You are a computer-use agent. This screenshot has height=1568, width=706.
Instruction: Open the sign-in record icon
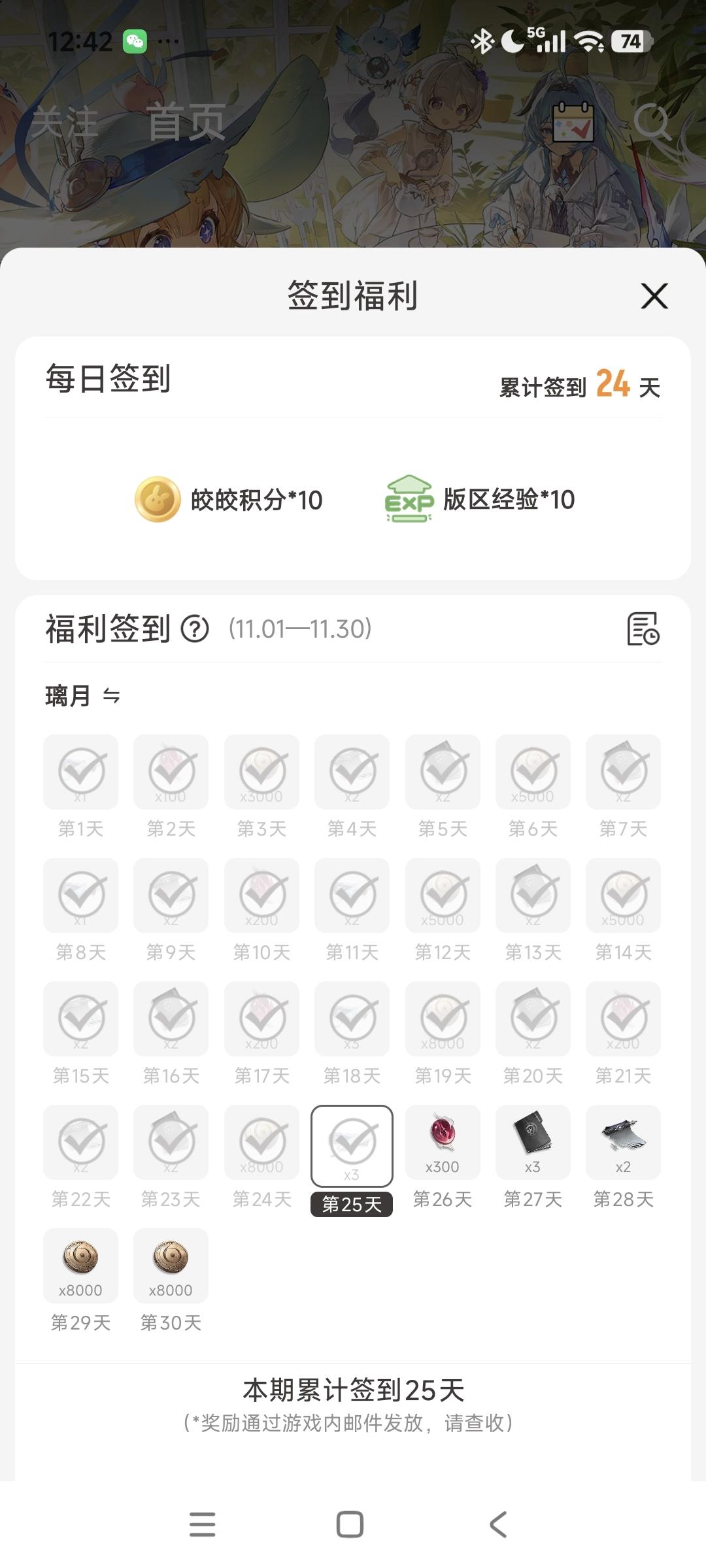click(x=643, y=629)
